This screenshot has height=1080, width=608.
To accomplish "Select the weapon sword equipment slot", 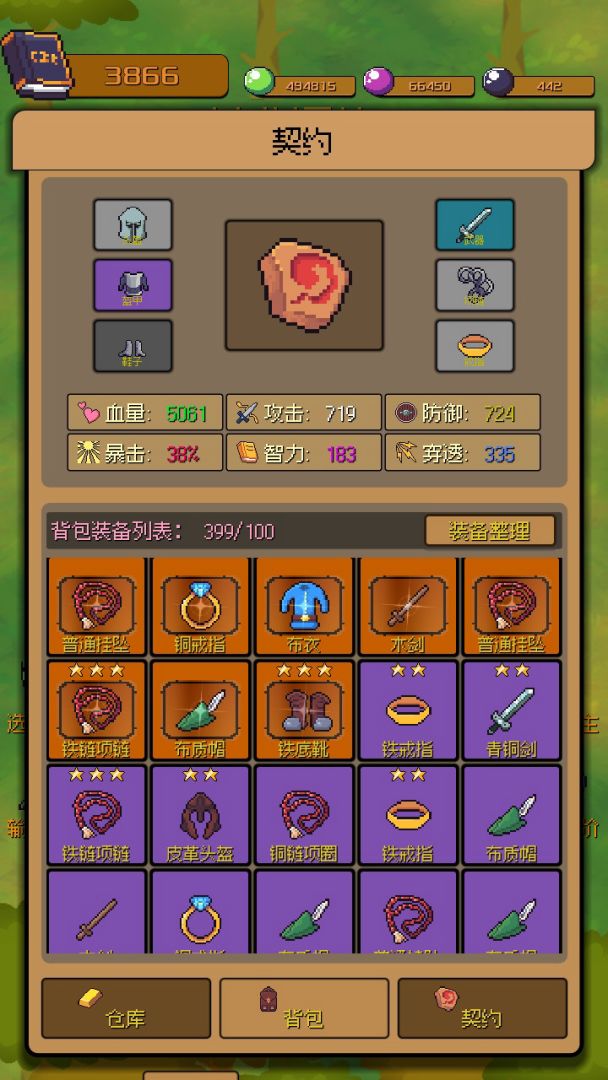I will point(474,225).
